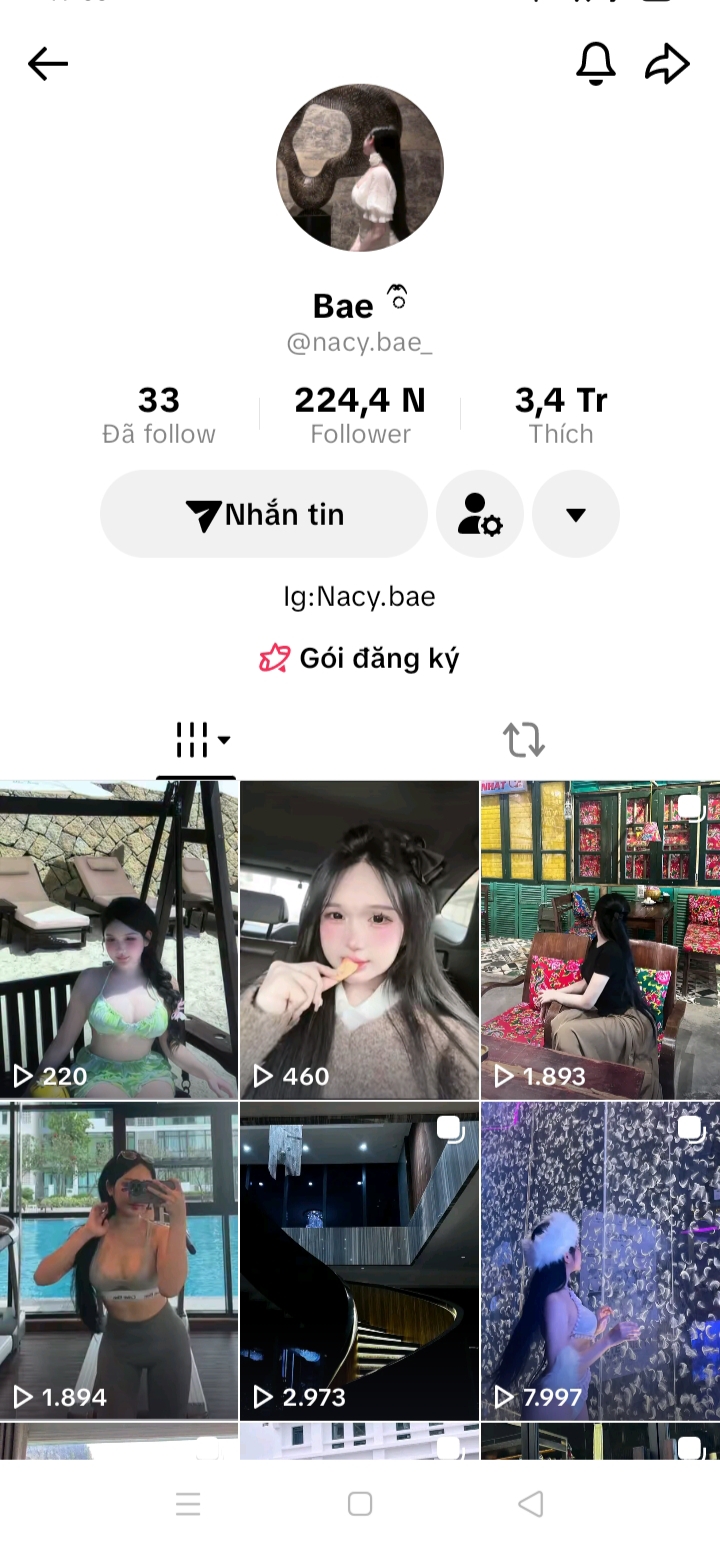Open the post with 1.893 views
Viewport: 720px width, 1548px height.
click(x=600, y=940)
